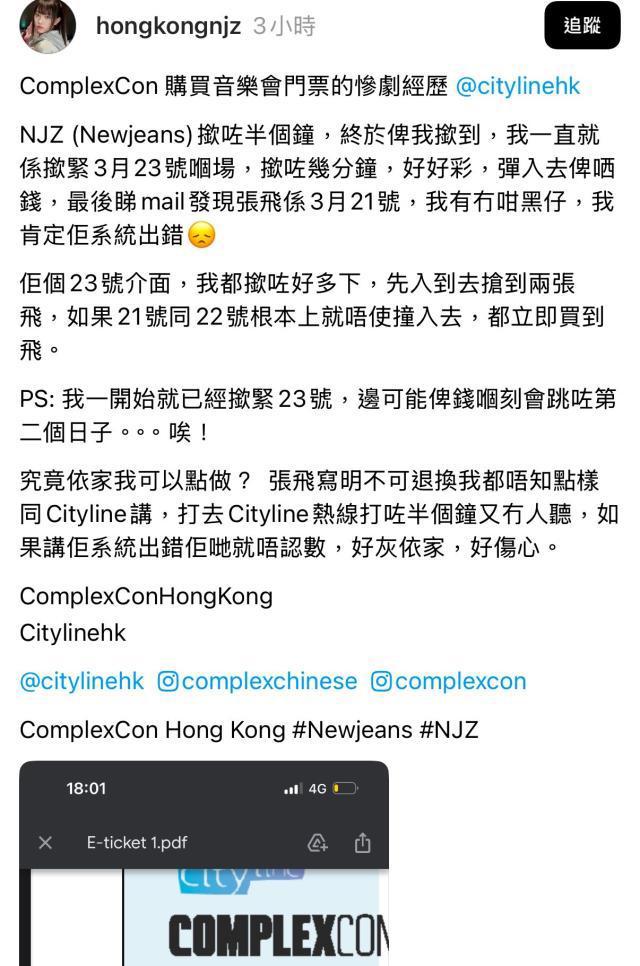
Task: Visit the complexchinese Instagram link
Action: point(258,681)
